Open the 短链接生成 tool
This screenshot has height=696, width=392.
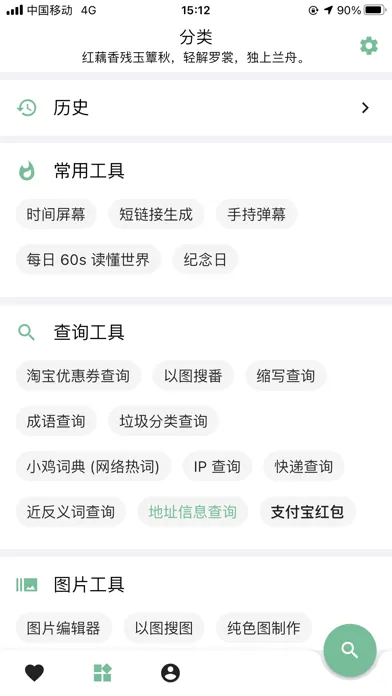point(156,214)
